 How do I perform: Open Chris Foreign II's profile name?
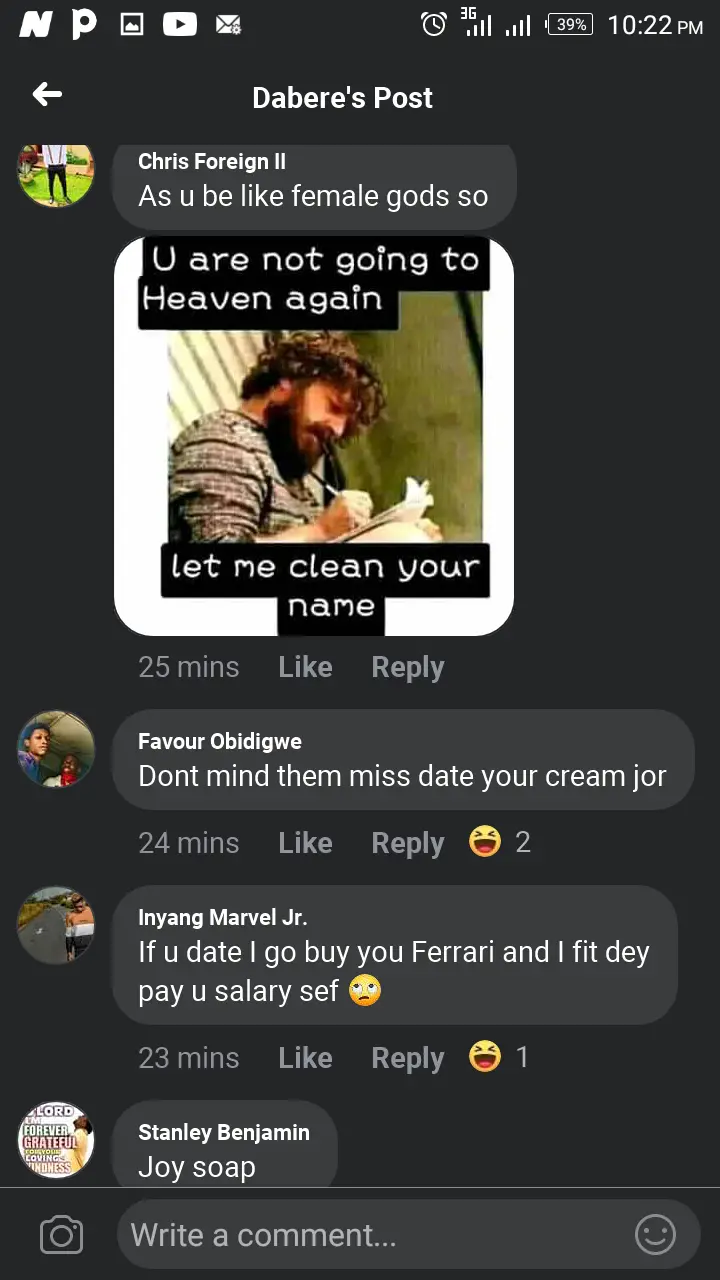point(212,161)
